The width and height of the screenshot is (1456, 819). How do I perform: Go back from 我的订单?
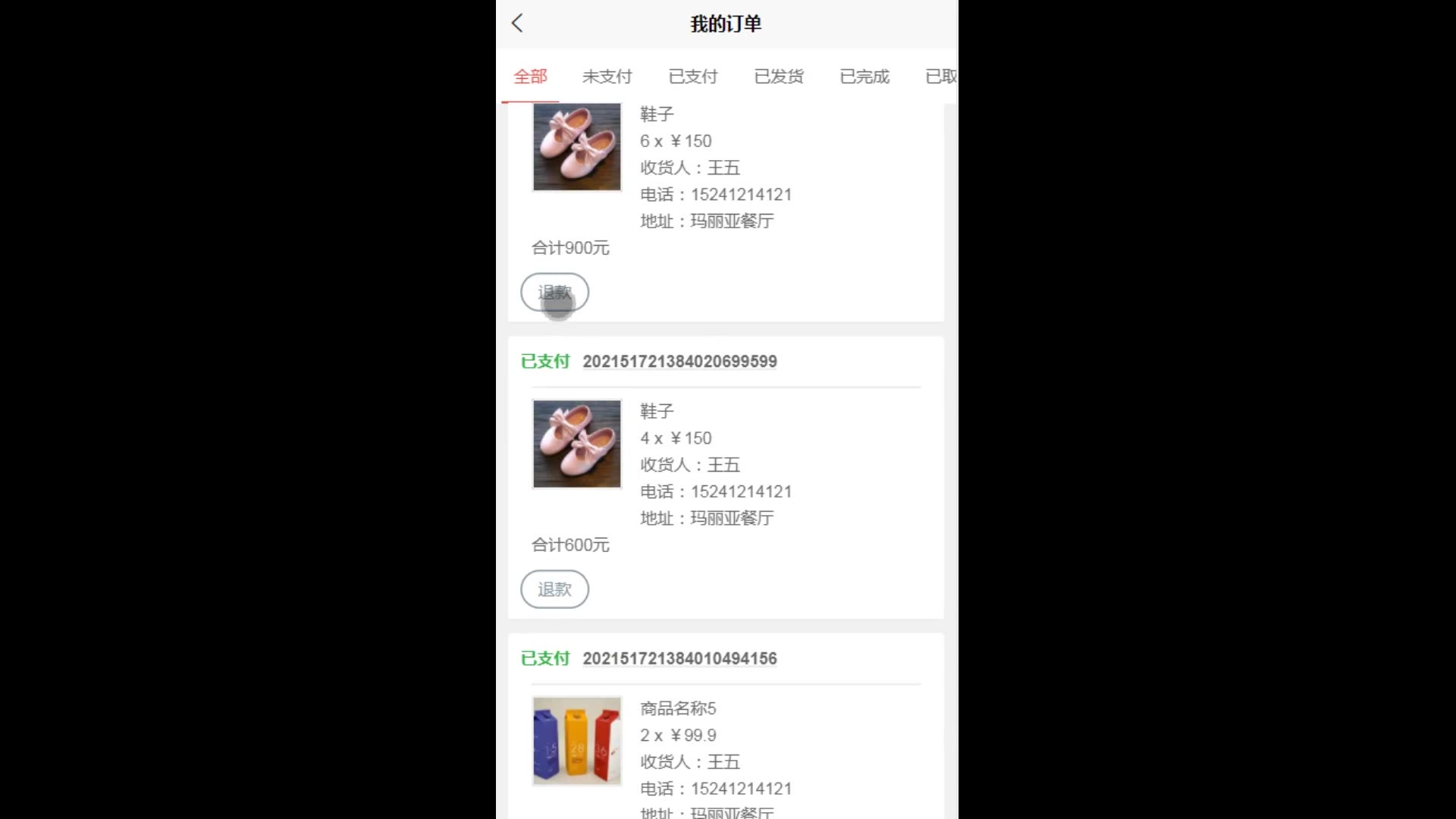coord(517,24)
